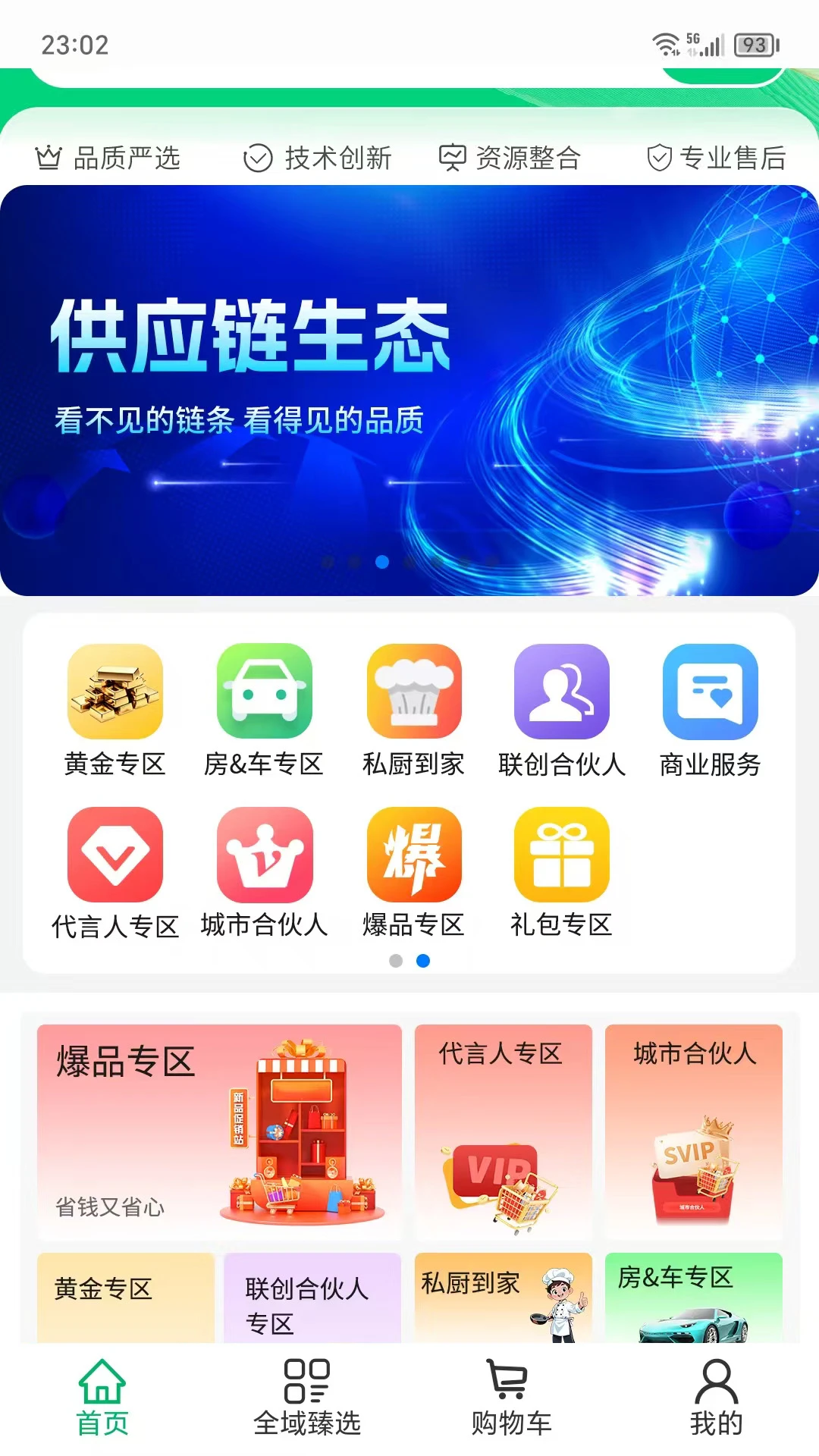This screenshot has width=819, height=1456.
Task: Open the 爆品专区 explosive deals icon
Action: [562, 855]
